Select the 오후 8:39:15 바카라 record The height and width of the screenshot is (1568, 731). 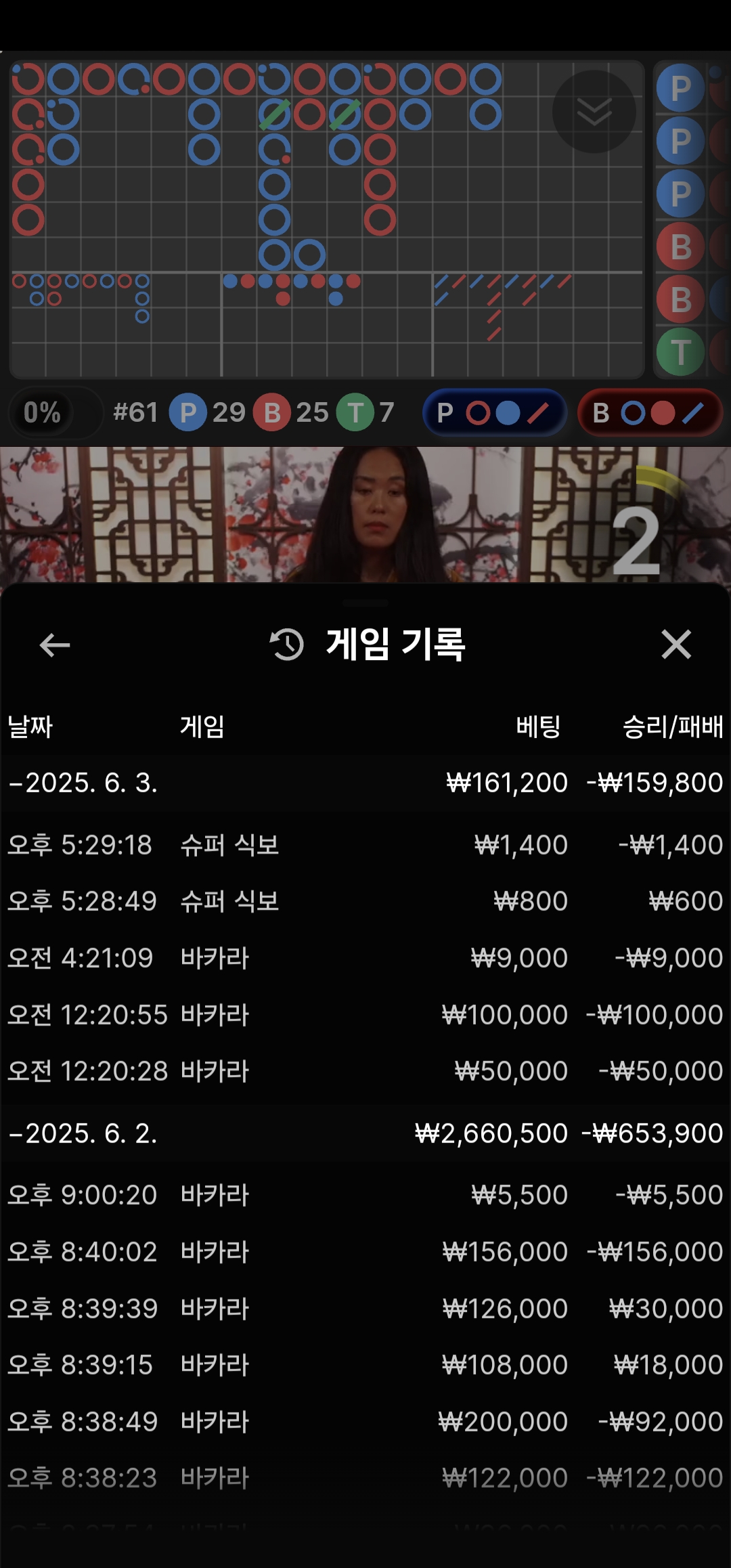tap(365, 1365)
